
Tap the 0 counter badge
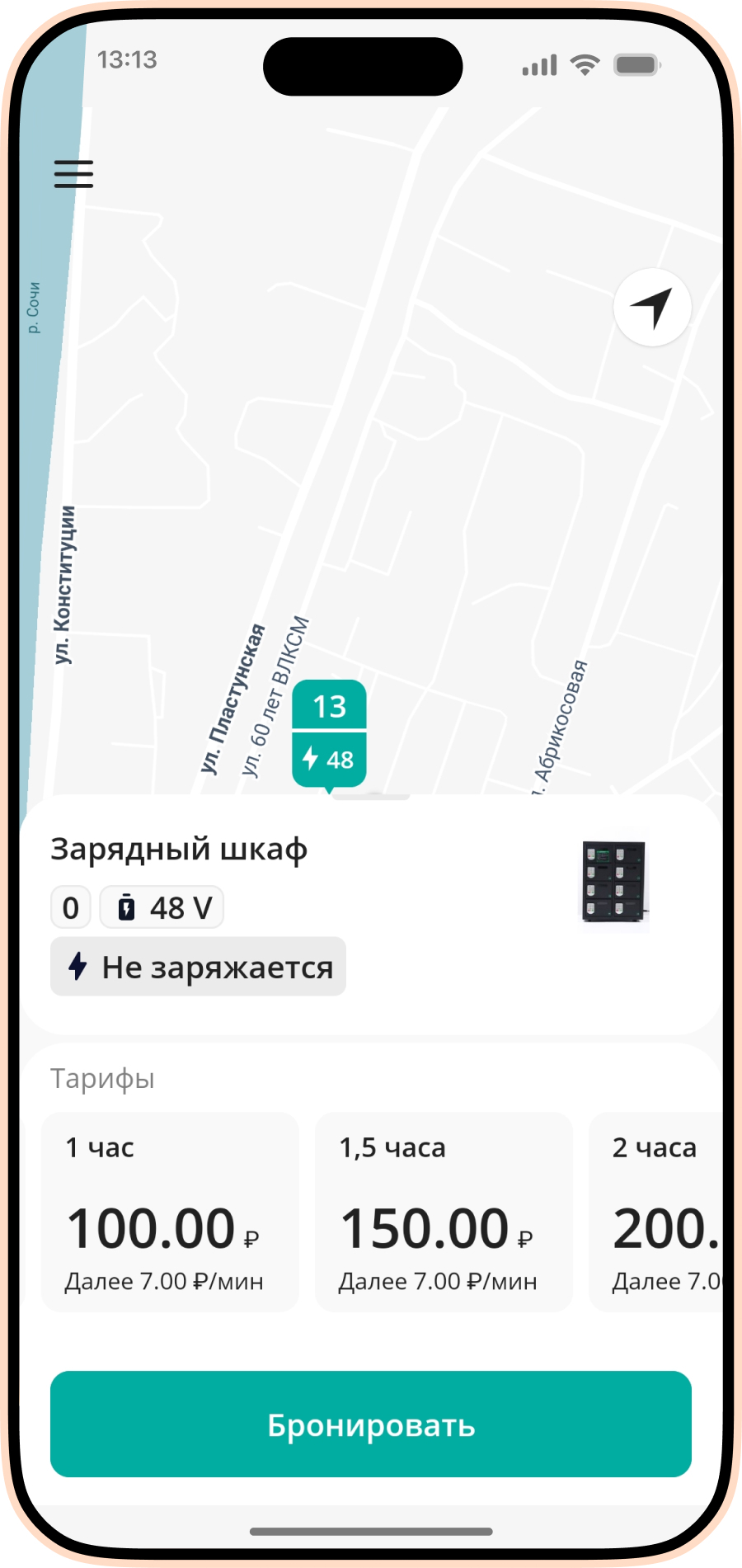pos(70,906)
